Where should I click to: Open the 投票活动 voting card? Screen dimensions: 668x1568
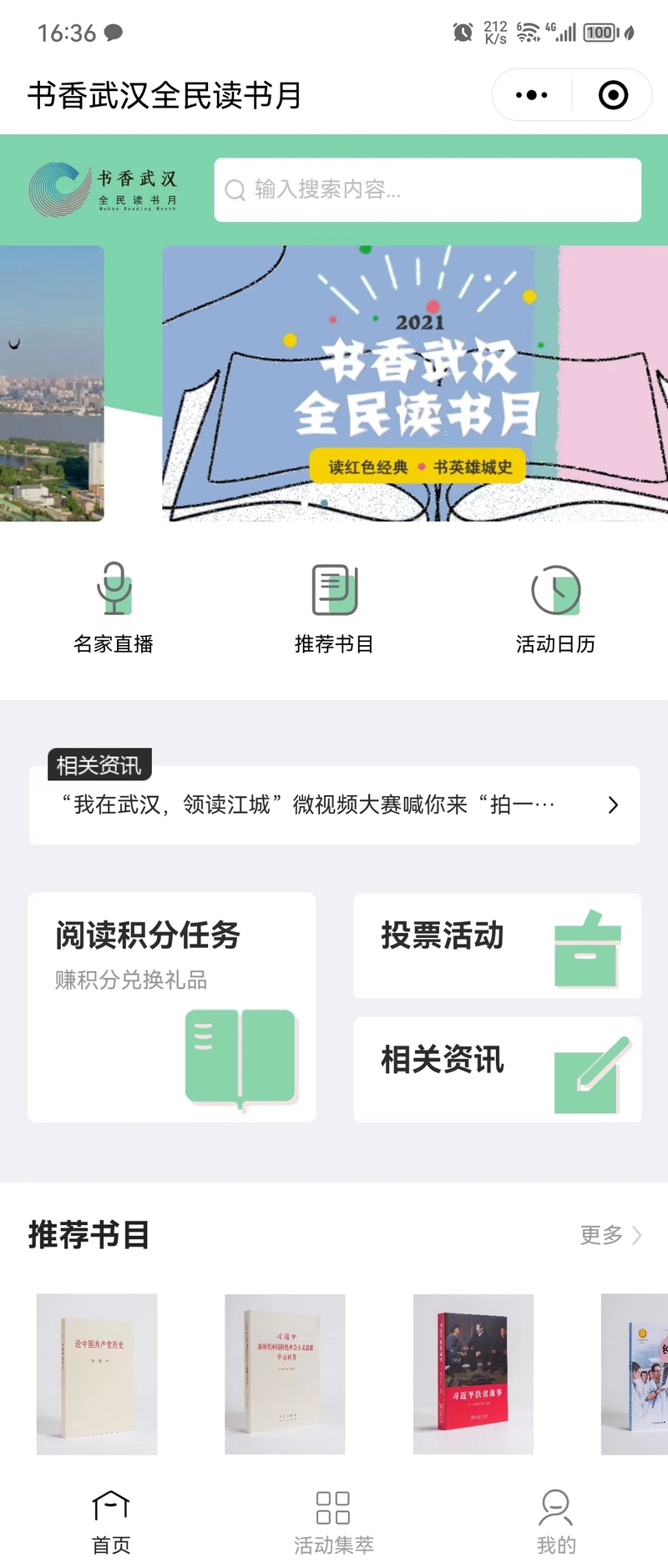pyautogui.click(x=497, y=945)
